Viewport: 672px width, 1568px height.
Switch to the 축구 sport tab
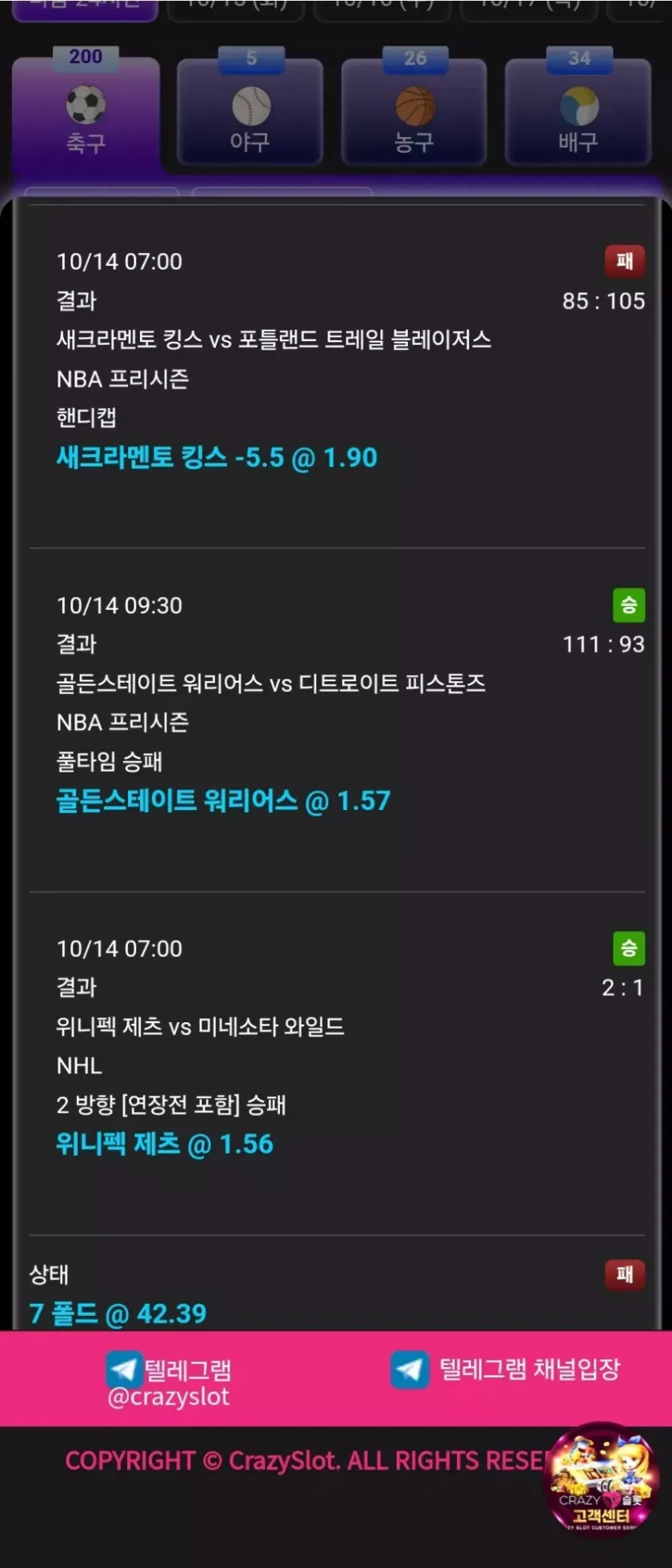pyautogui.click(x=86, y=116)
